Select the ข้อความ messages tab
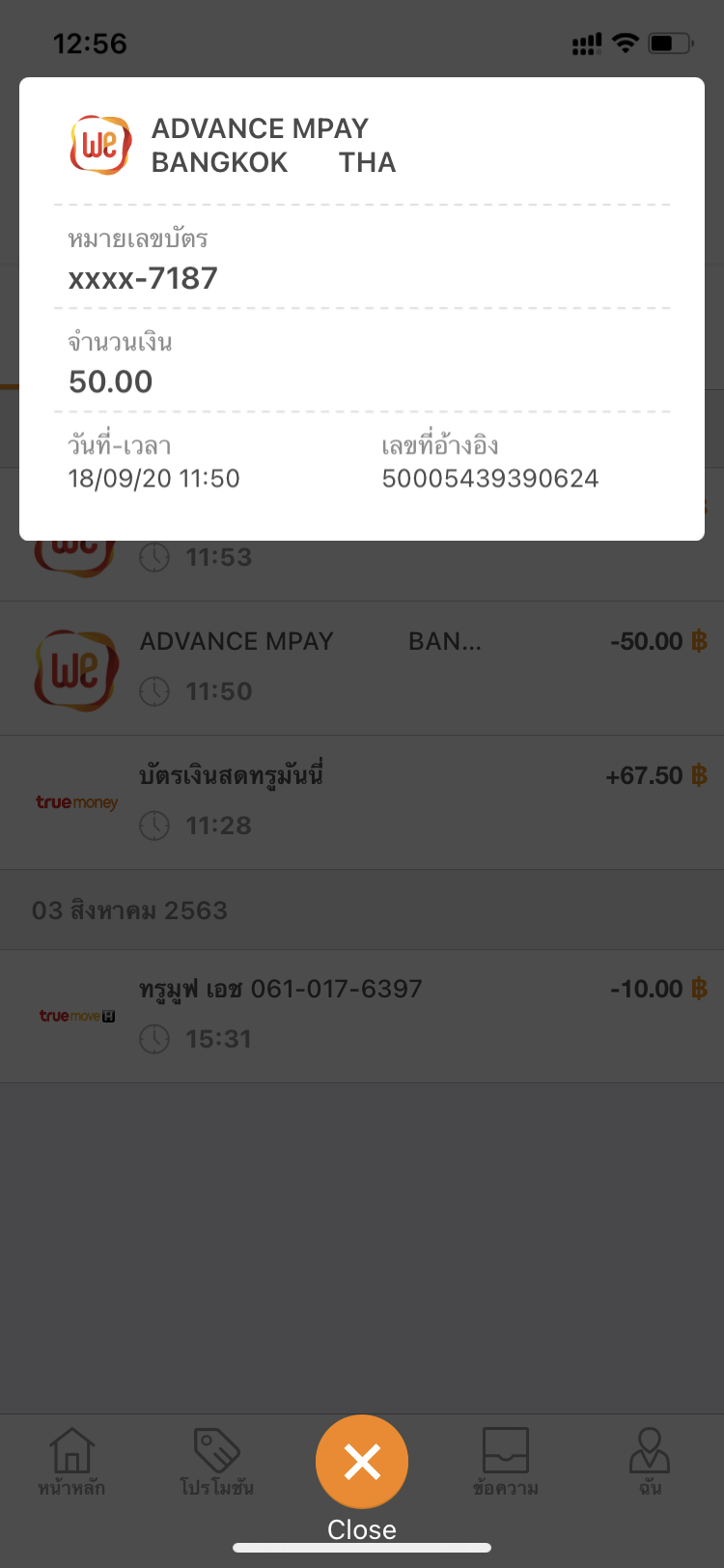This screenshot has height=1568, width=724. [x=506, y=1462]
